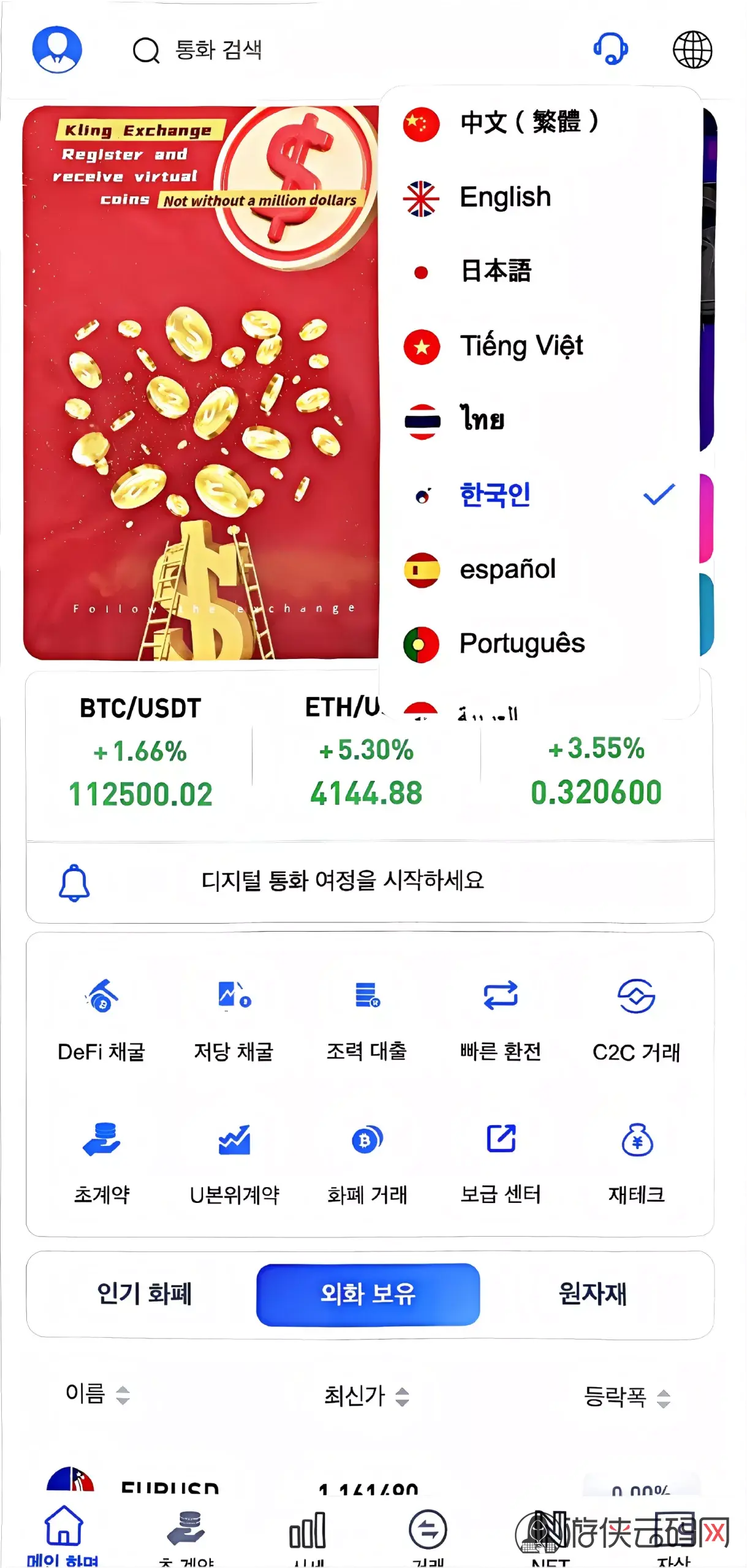This screenshot has height=1568, width=747.
Task: Choose 日本語 from the language list
Action: pos(496,271)
